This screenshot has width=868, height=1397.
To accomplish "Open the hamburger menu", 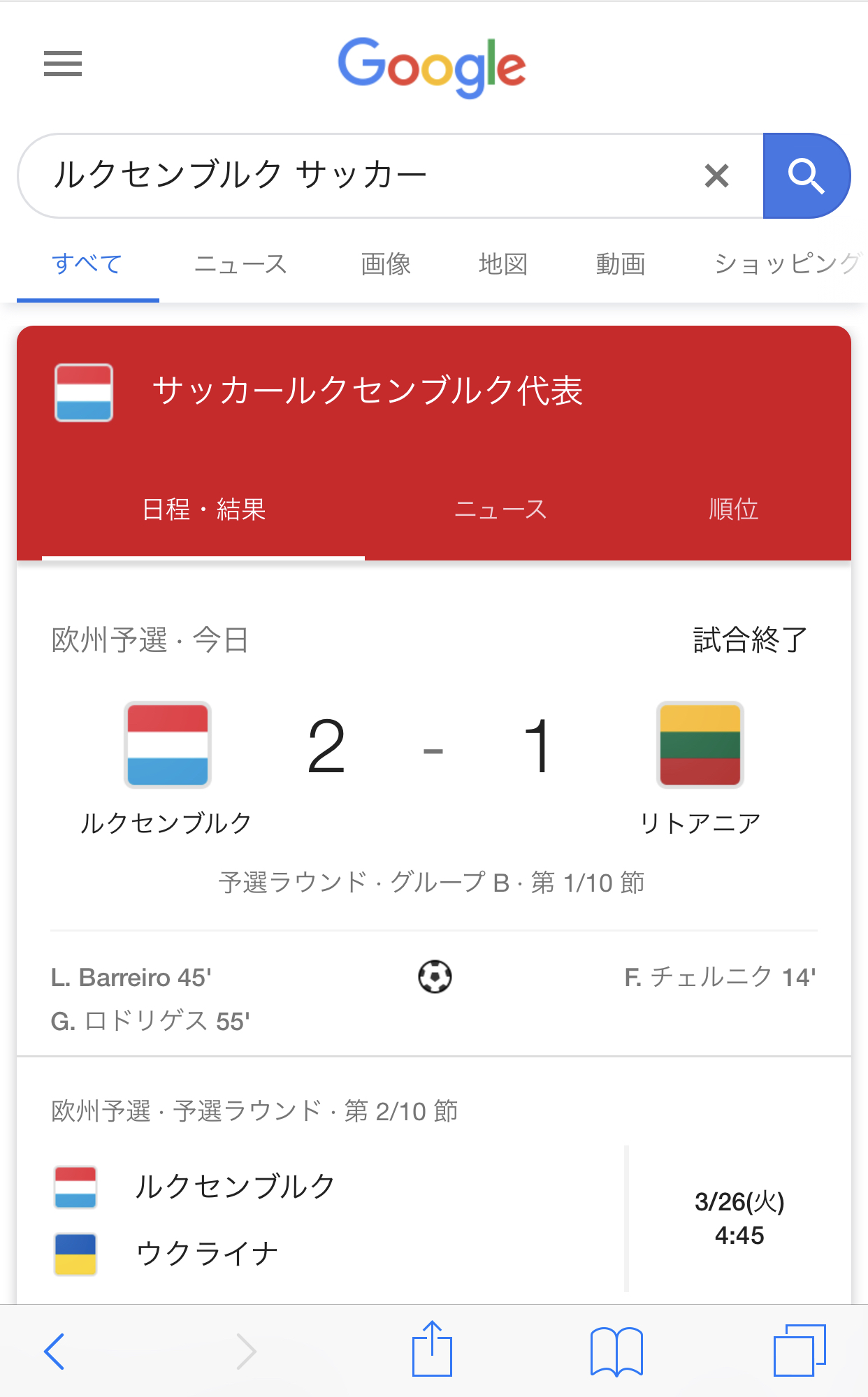I will [x=63, y=64].
